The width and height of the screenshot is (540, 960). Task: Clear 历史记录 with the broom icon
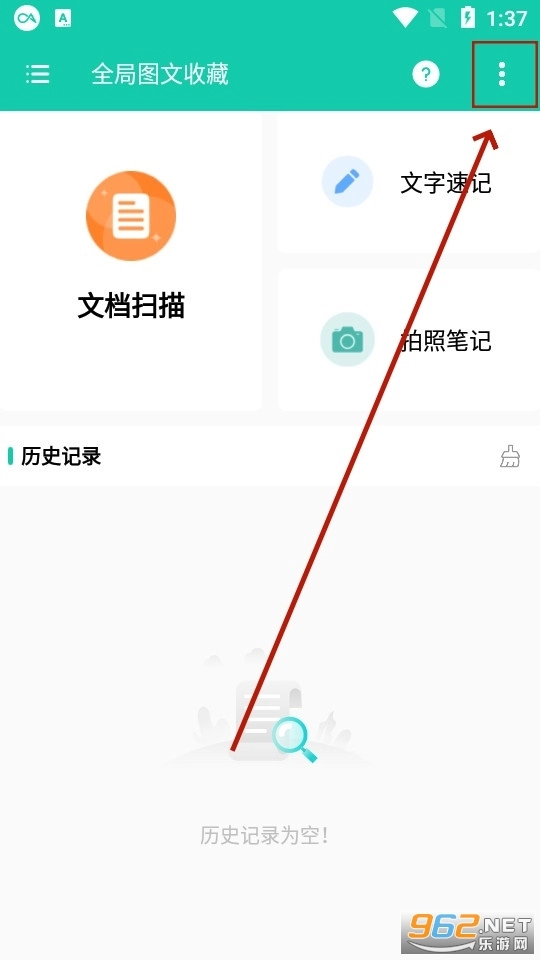(x=510, y=456)
